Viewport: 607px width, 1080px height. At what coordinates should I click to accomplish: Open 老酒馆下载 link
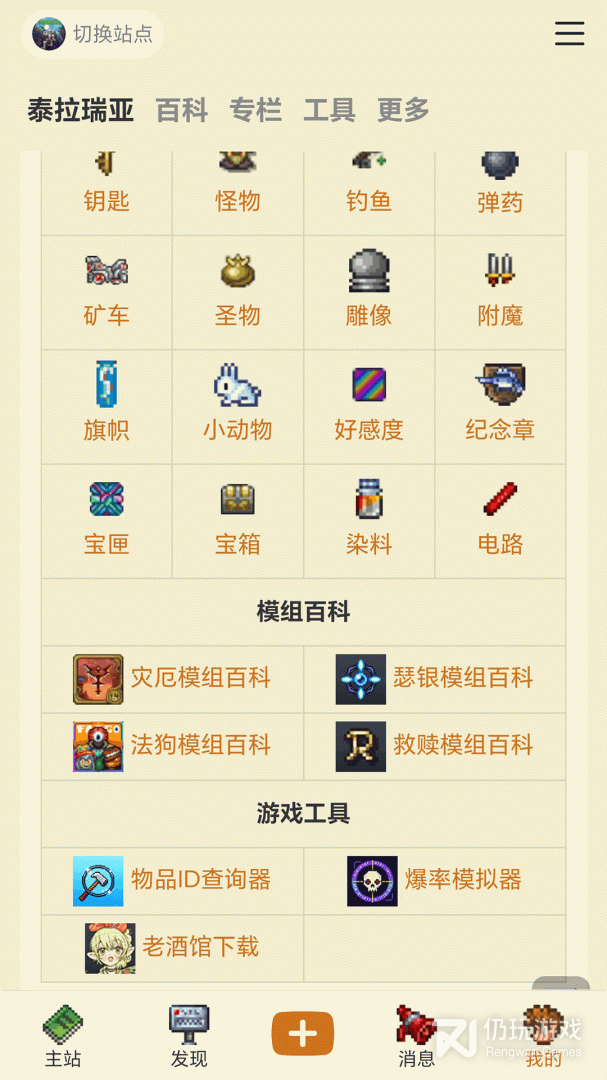click(x=172, y=947)
